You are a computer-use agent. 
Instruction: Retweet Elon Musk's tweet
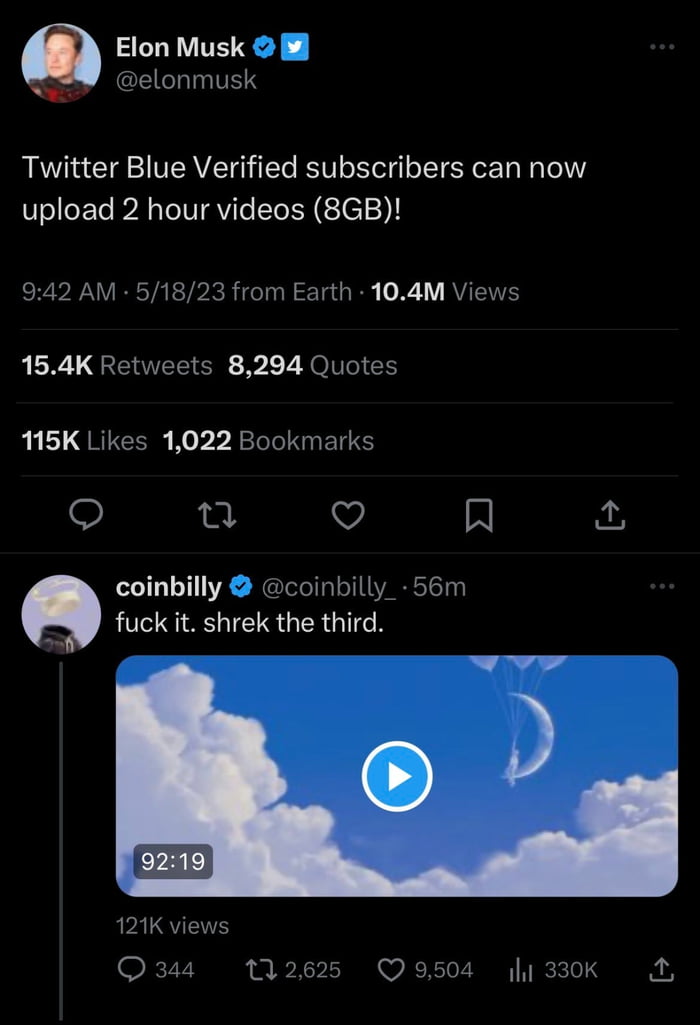point(217,514)
